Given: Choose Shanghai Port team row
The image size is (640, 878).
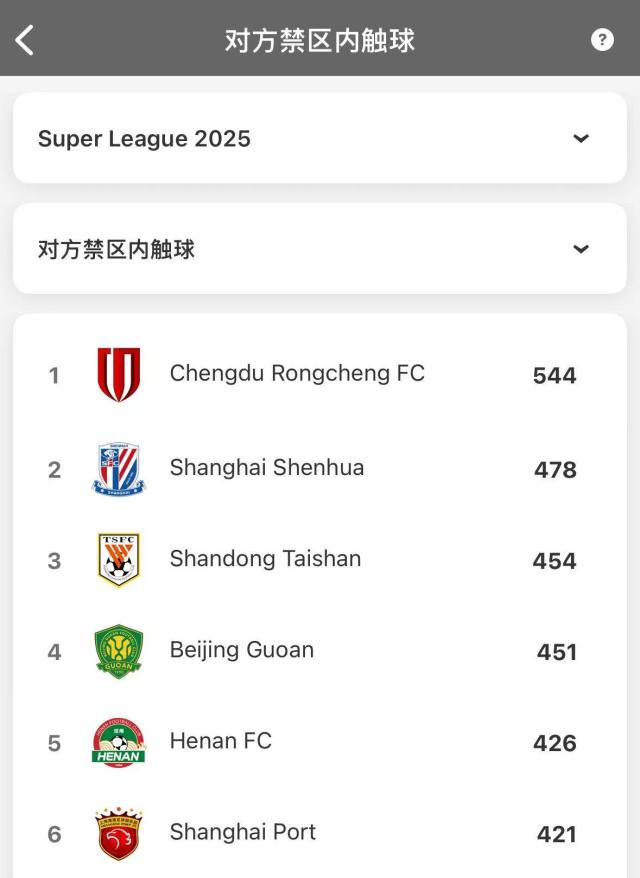Looking at the screenshot, I should tap(243, 833).
